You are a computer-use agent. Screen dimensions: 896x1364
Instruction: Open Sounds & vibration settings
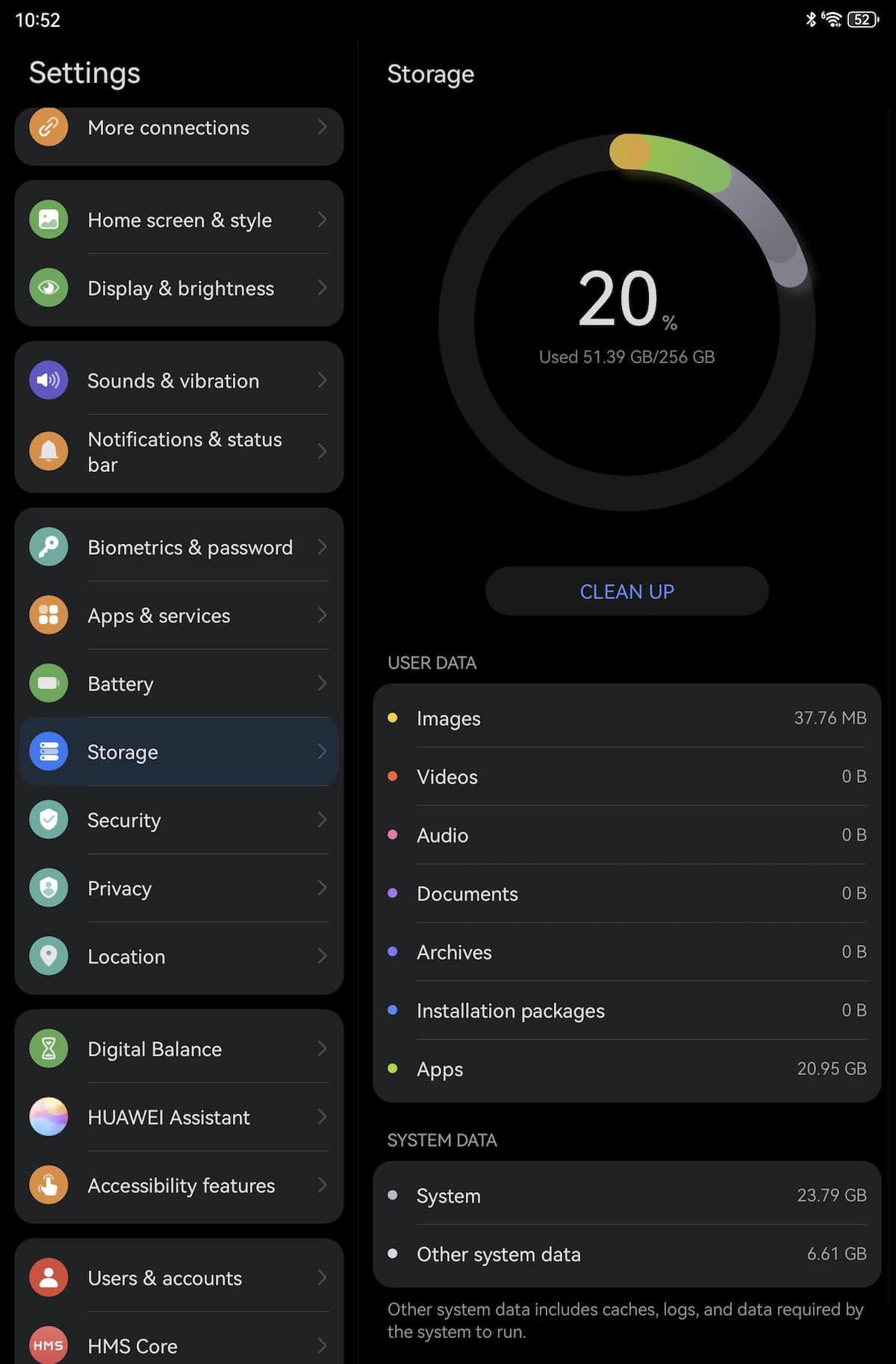pyautogui.click(x=179, y=380)
